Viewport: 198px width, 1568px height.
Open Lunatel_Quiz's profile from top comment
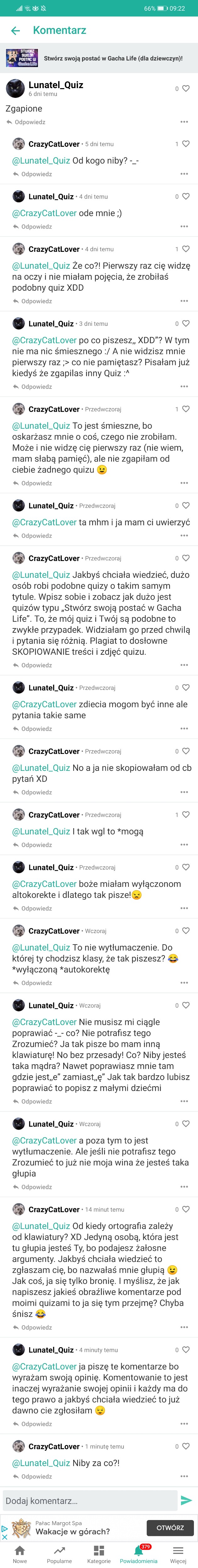(55, 85)
